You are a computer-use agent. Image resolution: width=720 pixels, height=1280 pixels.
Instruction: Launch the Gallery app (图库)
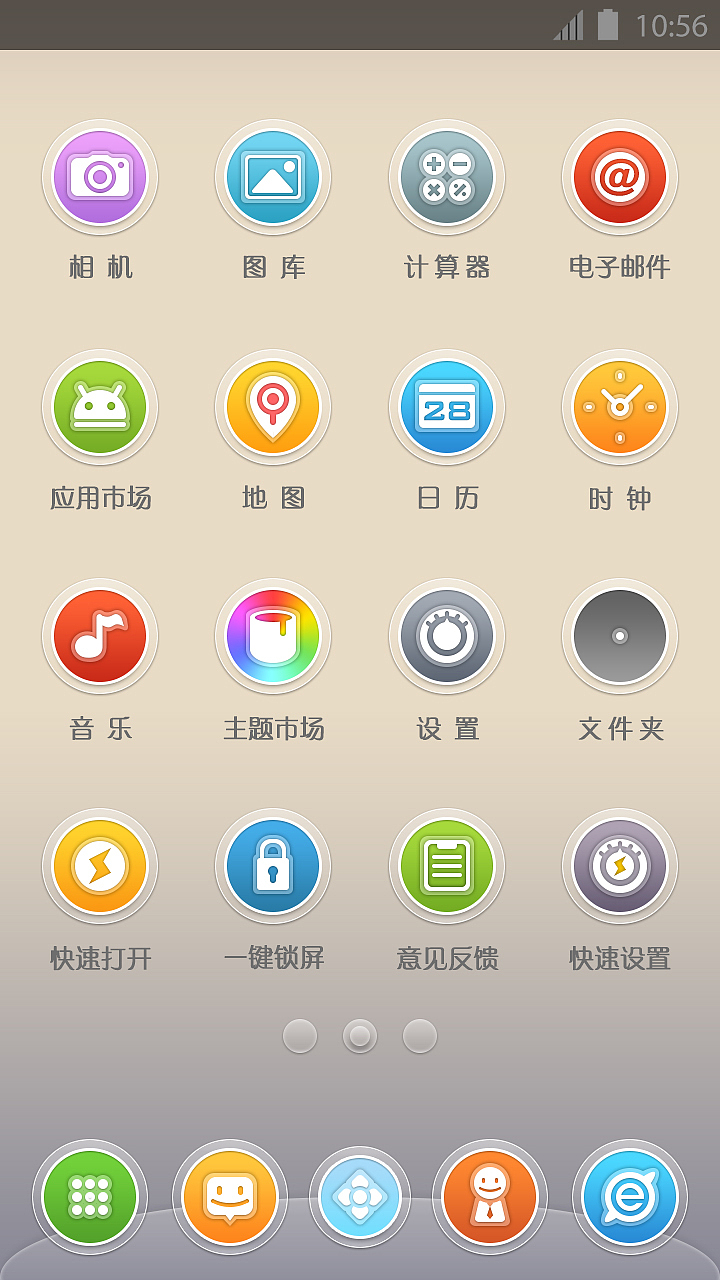point(273,176)
